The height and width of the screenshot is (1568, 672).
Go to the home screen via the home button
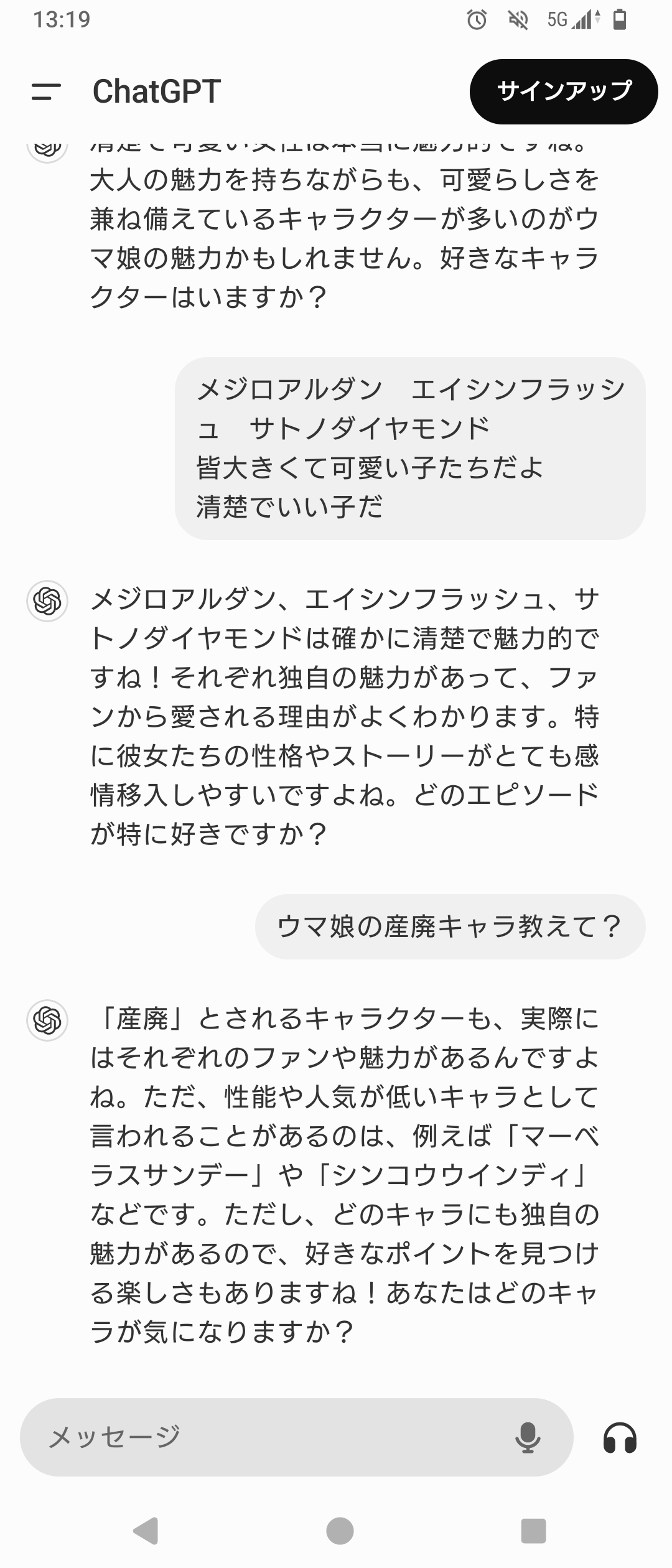tap(340, 1531)
